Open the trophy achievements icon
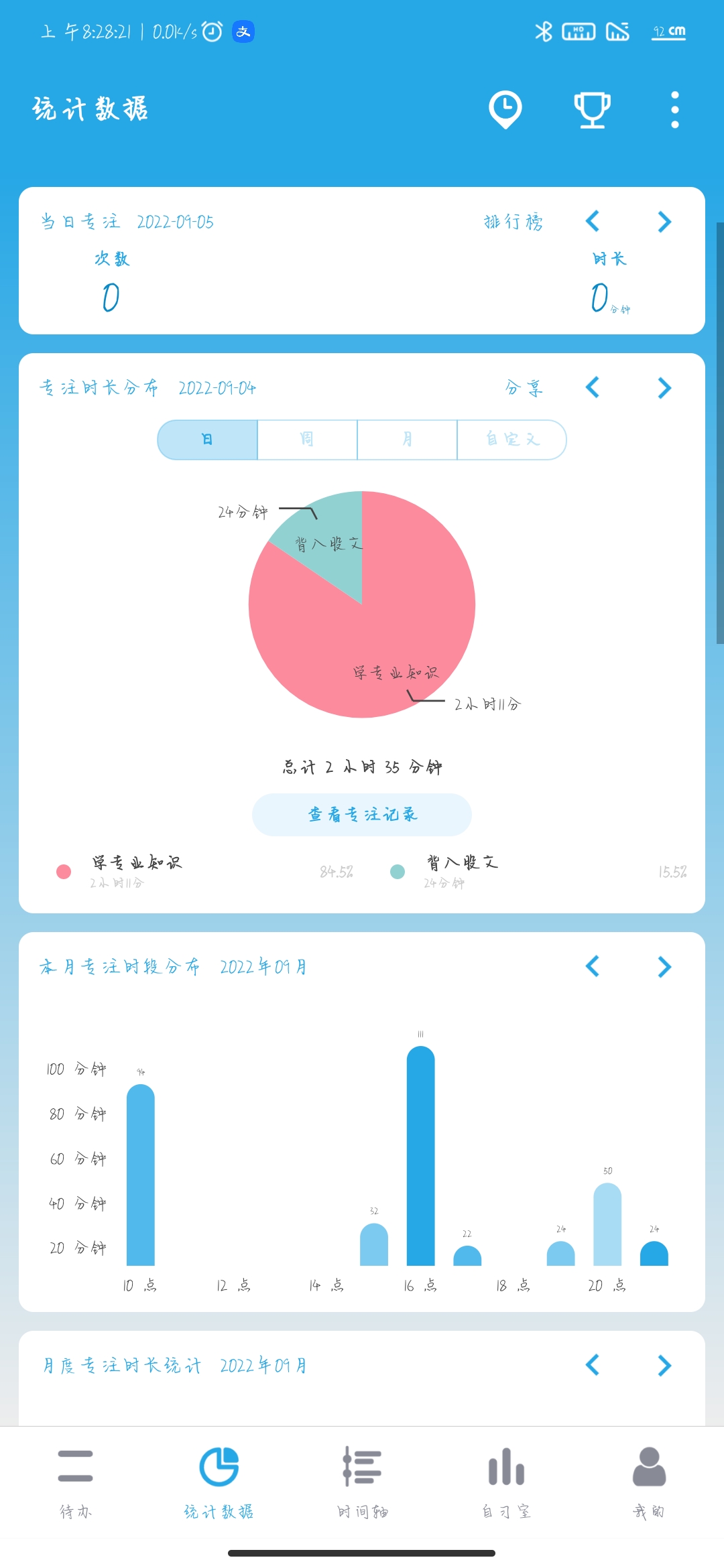724x1568 pixels. click(x=592, y=109)
